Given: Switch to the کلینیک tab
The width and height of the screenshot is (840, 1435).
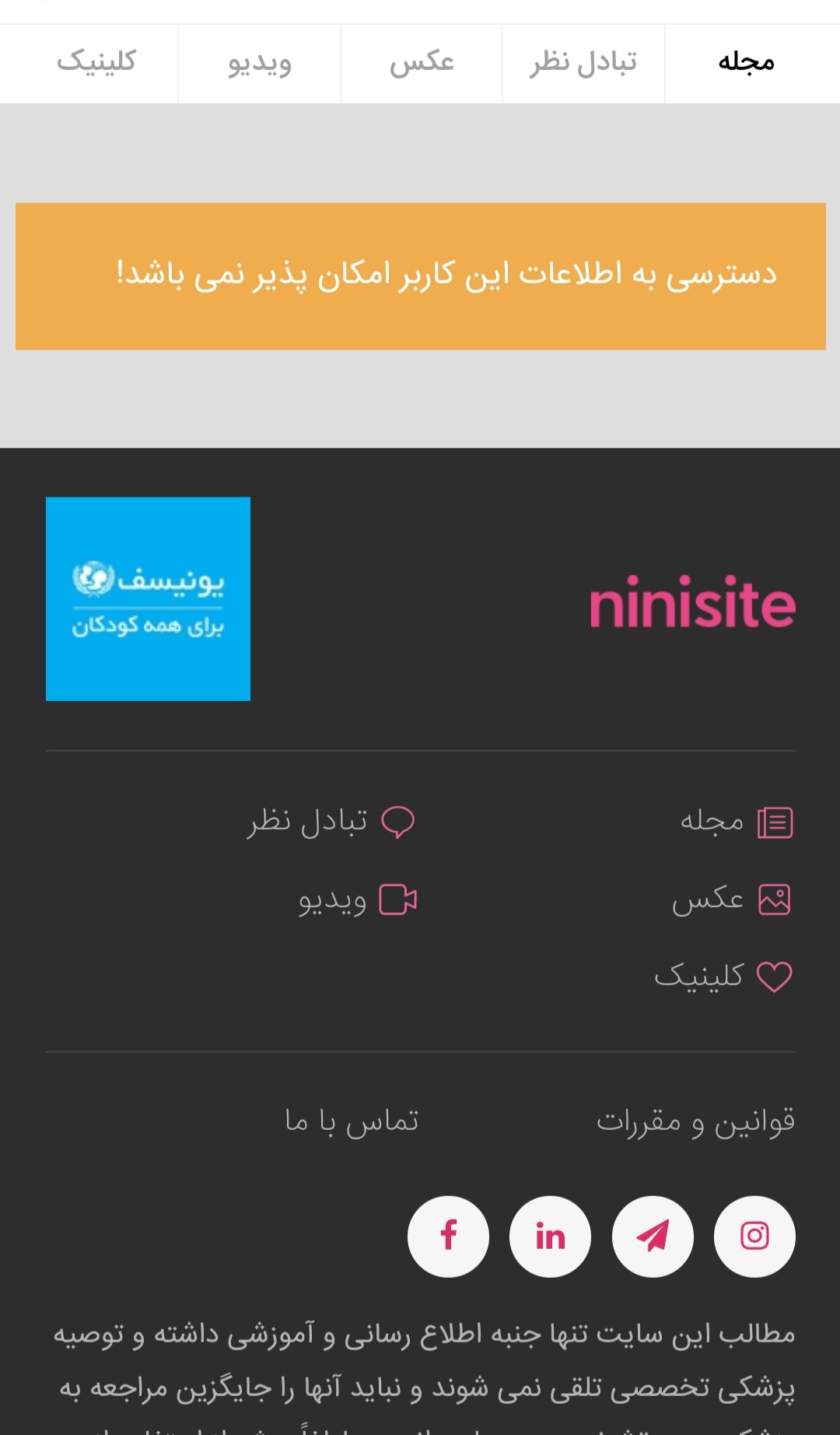Looking at the screenshot, I should pos(96,62).
